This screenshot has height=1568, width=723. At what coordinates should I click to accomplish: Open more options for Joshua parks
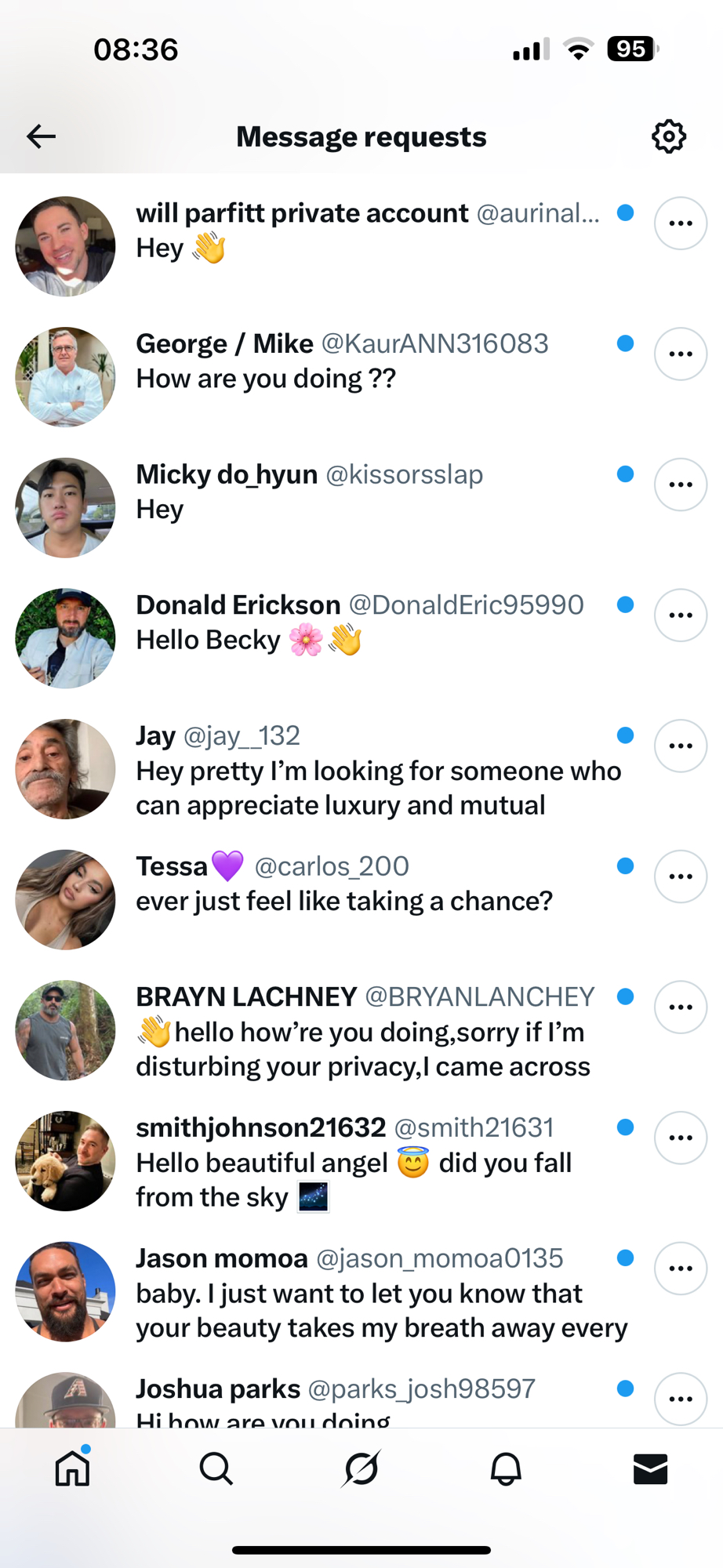(680, 1399)
